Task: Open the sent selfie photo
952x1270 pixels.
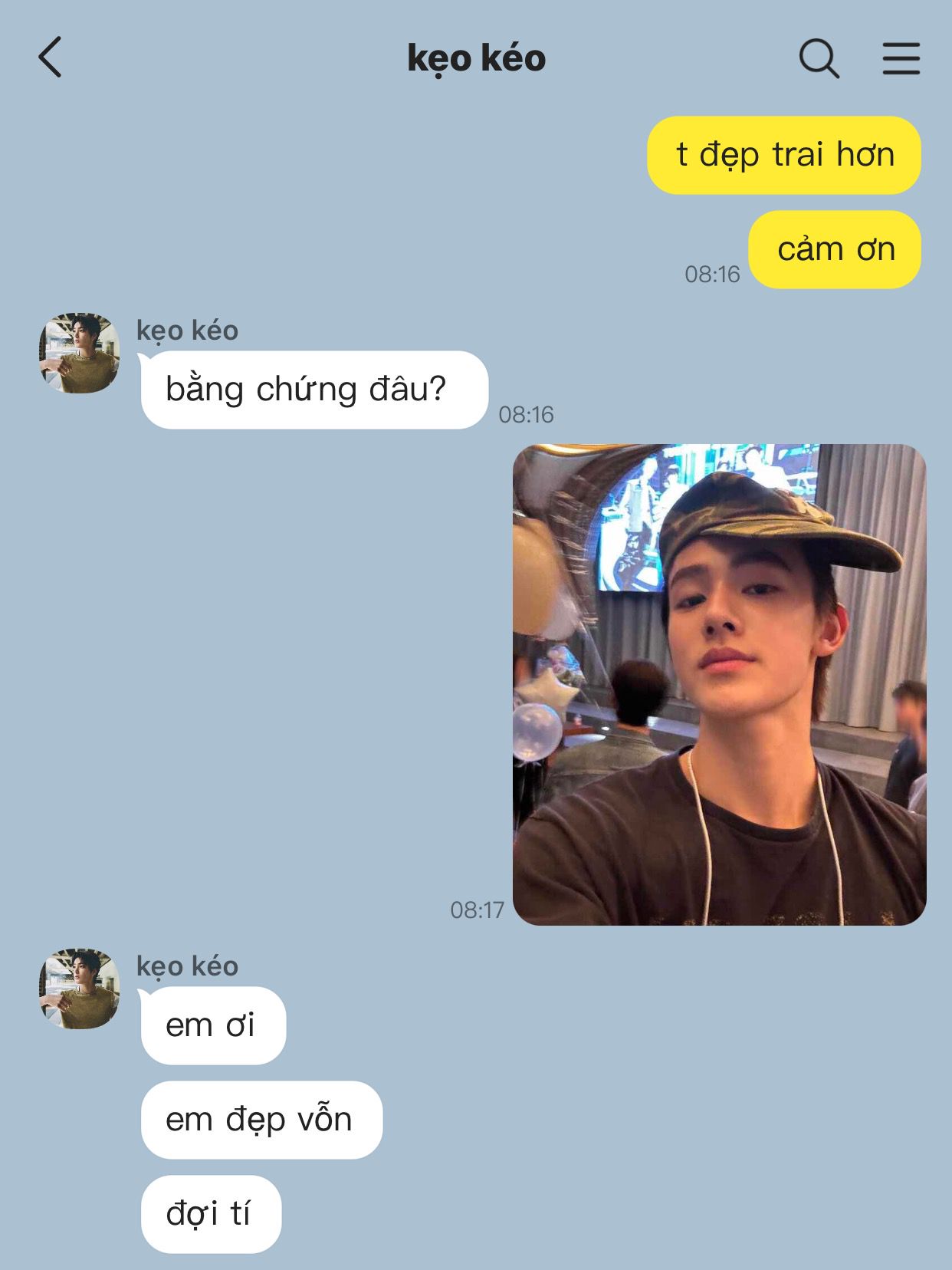Action: point(719,684)
